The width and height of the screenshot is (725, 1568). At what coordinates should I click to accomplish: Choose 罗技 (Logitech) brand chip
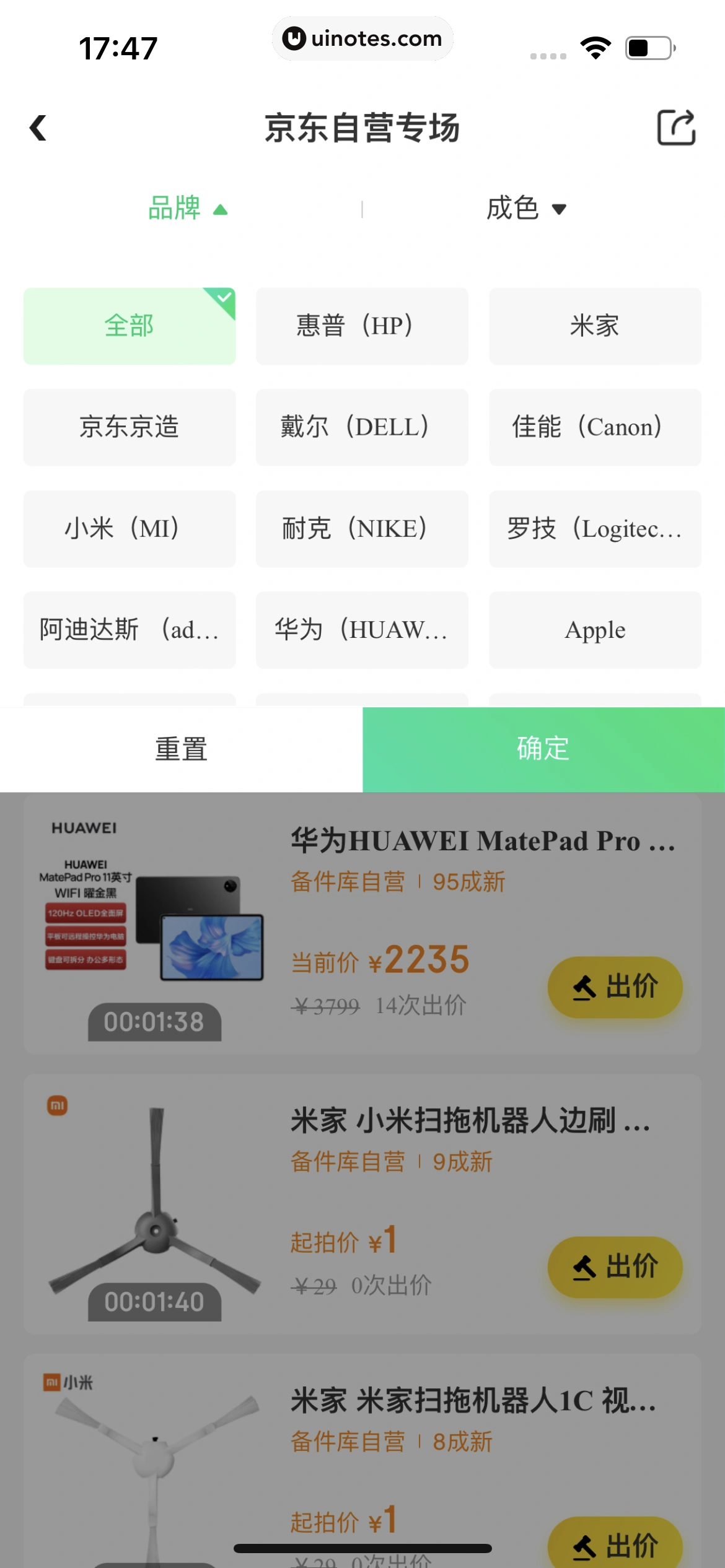(595, 529)
